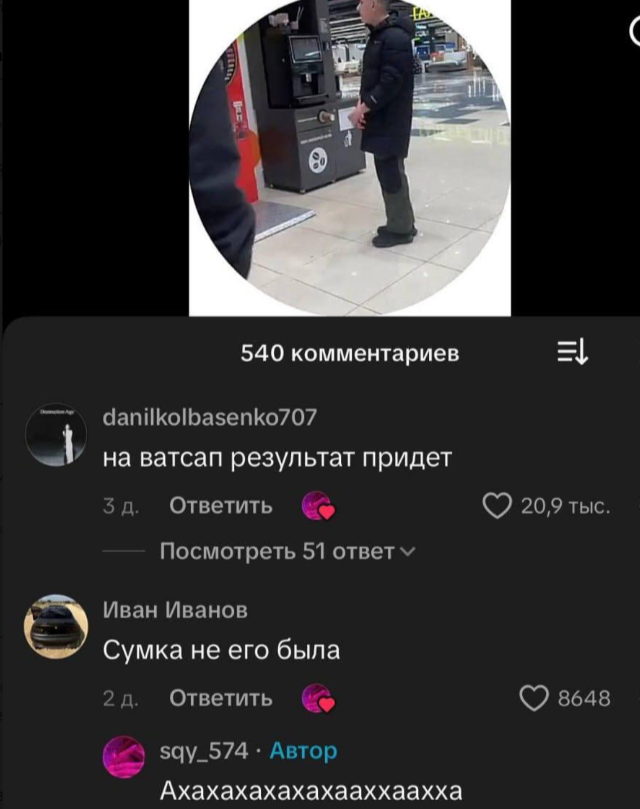Reply to Иван Иванов's comment
This screenshot has width=640, height=809.
point(220,698)
